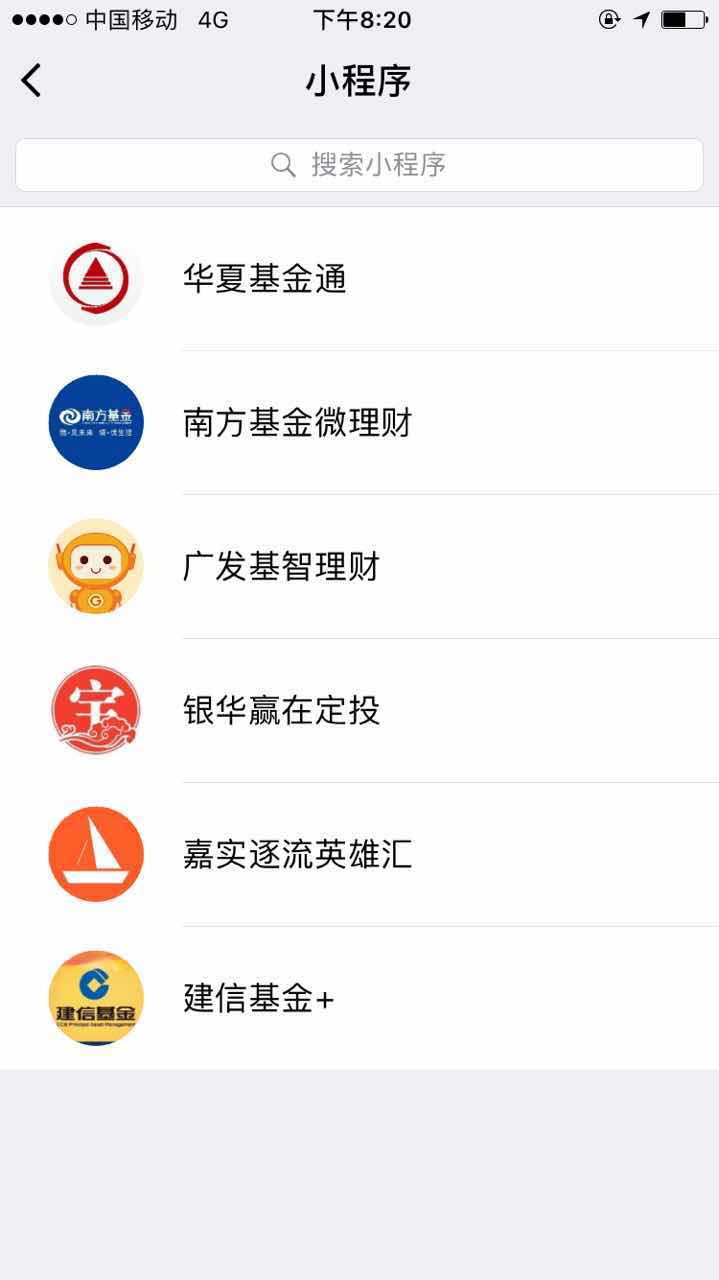Launch 南方基金微理财 mini program
The image size is (719, 1280).
(x=297, y=423)
